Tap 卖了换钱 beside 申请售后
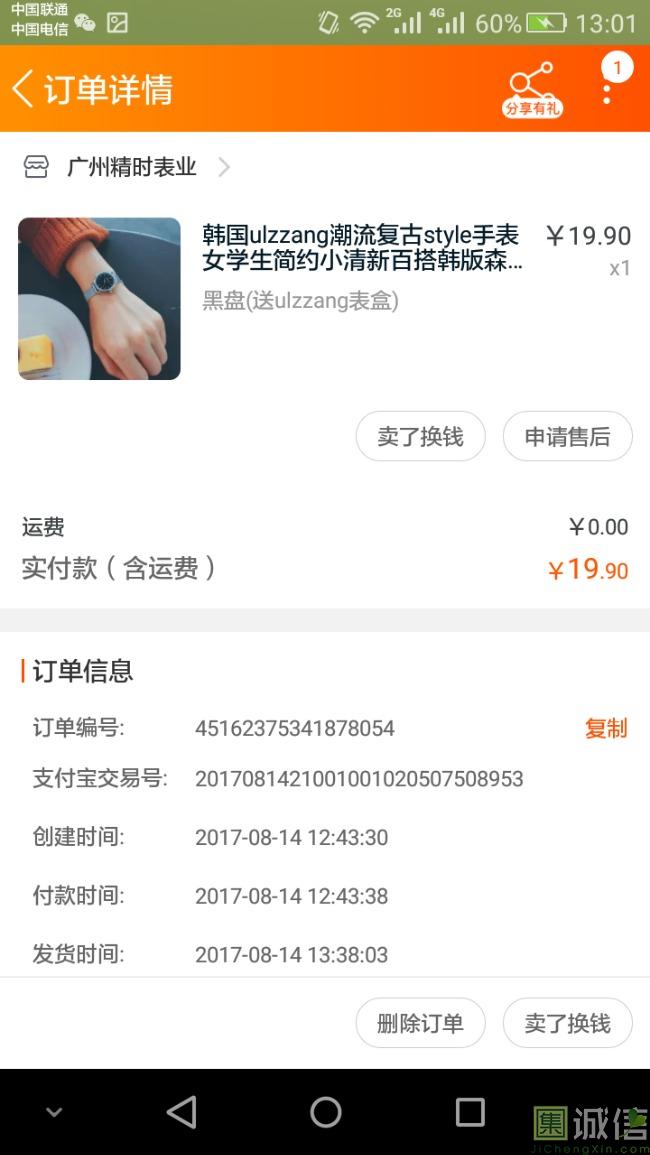 [420, 437]
